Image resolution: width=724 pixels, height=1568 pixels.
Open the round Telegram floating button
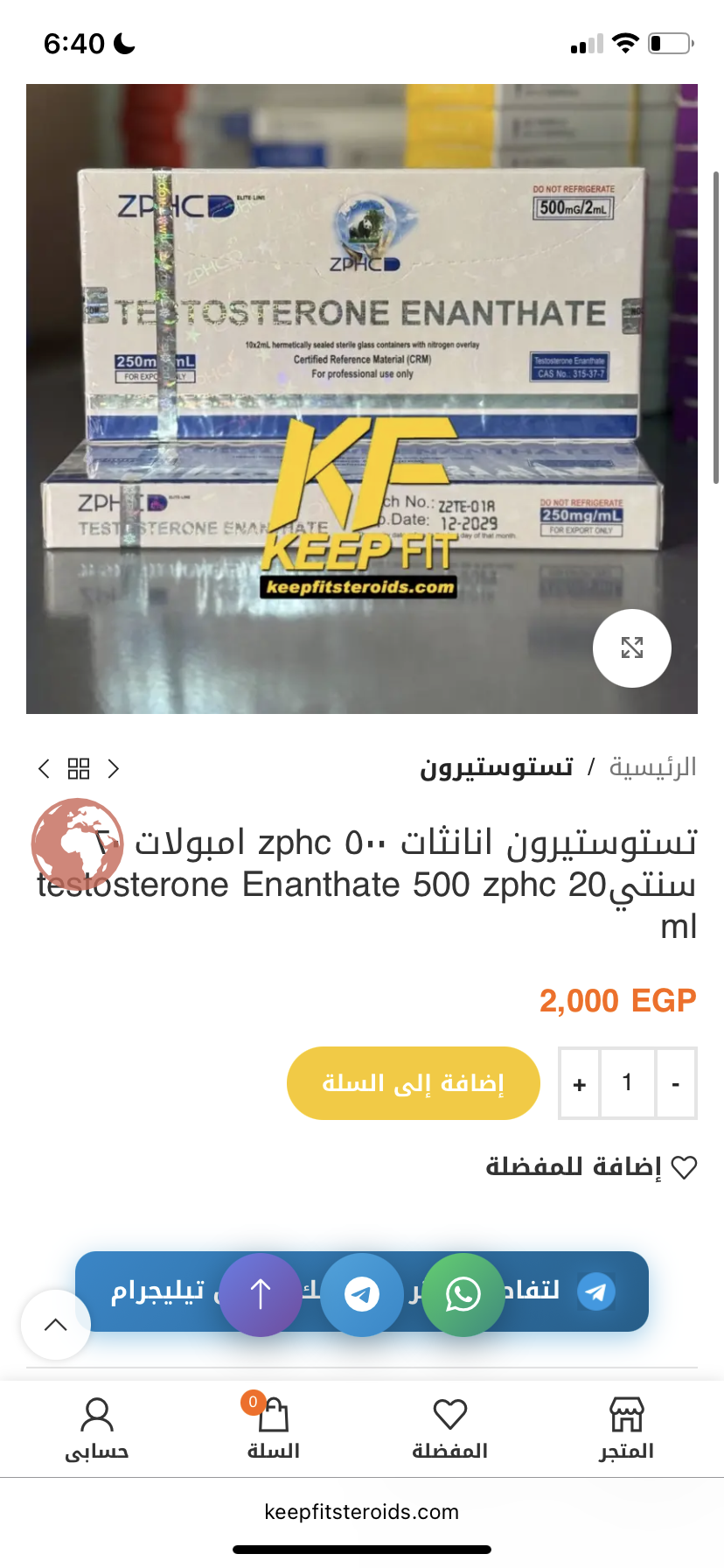[362, 1294]
